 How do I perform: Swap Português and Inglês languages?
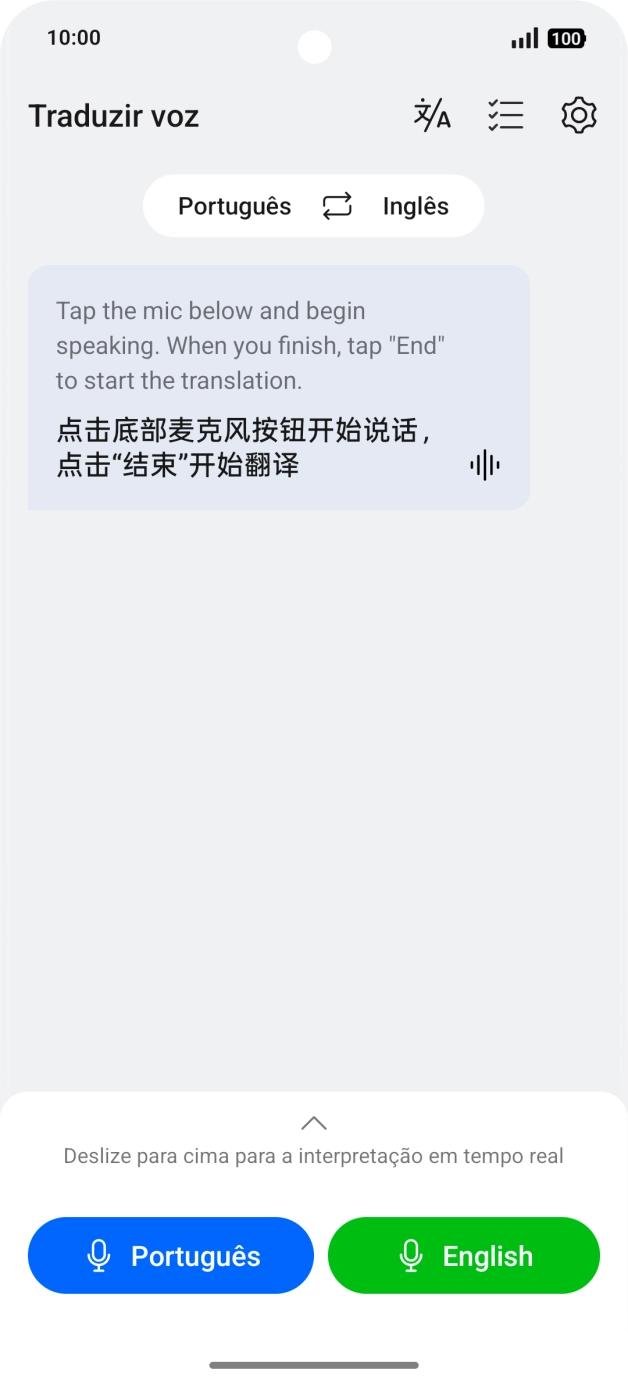[337, 207]
